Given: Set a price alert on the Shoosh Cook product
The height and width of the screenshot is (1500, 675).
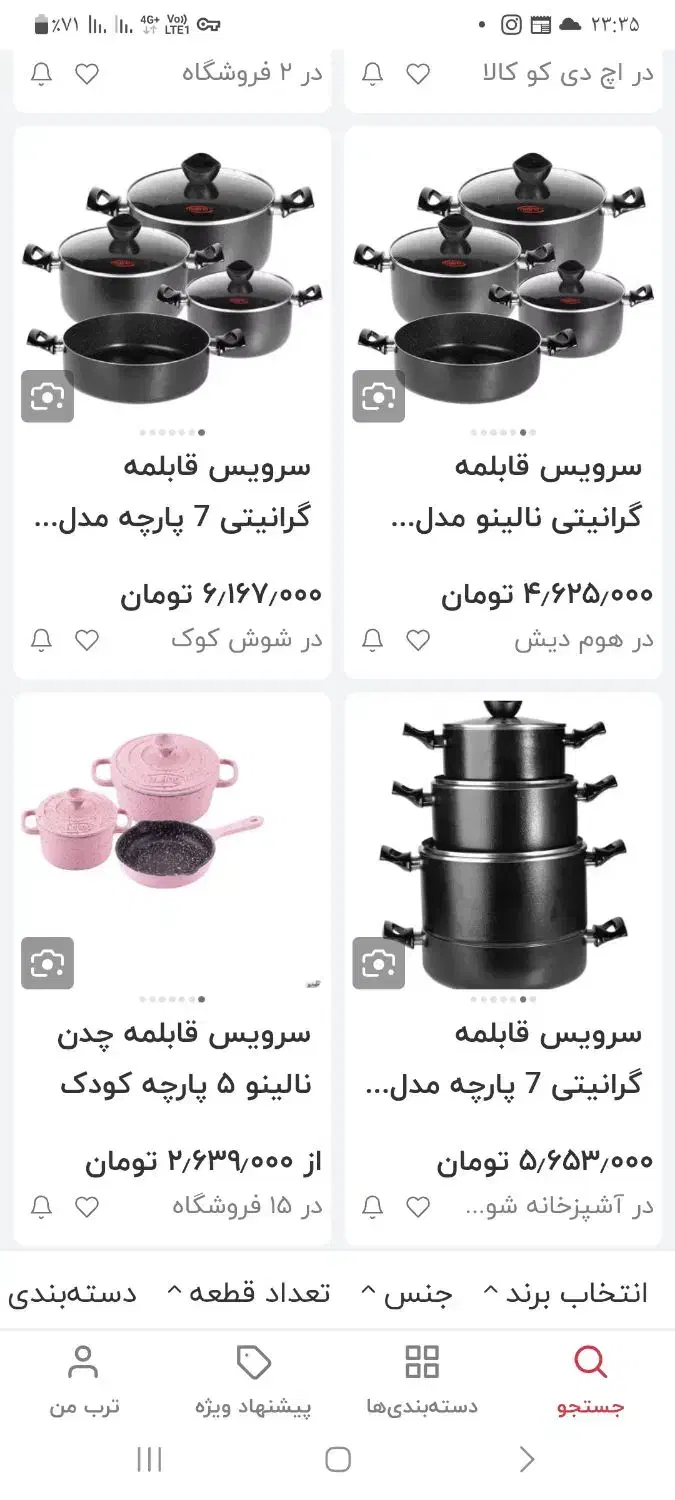Looking at the screenshot, I should (x=41, y=640).
